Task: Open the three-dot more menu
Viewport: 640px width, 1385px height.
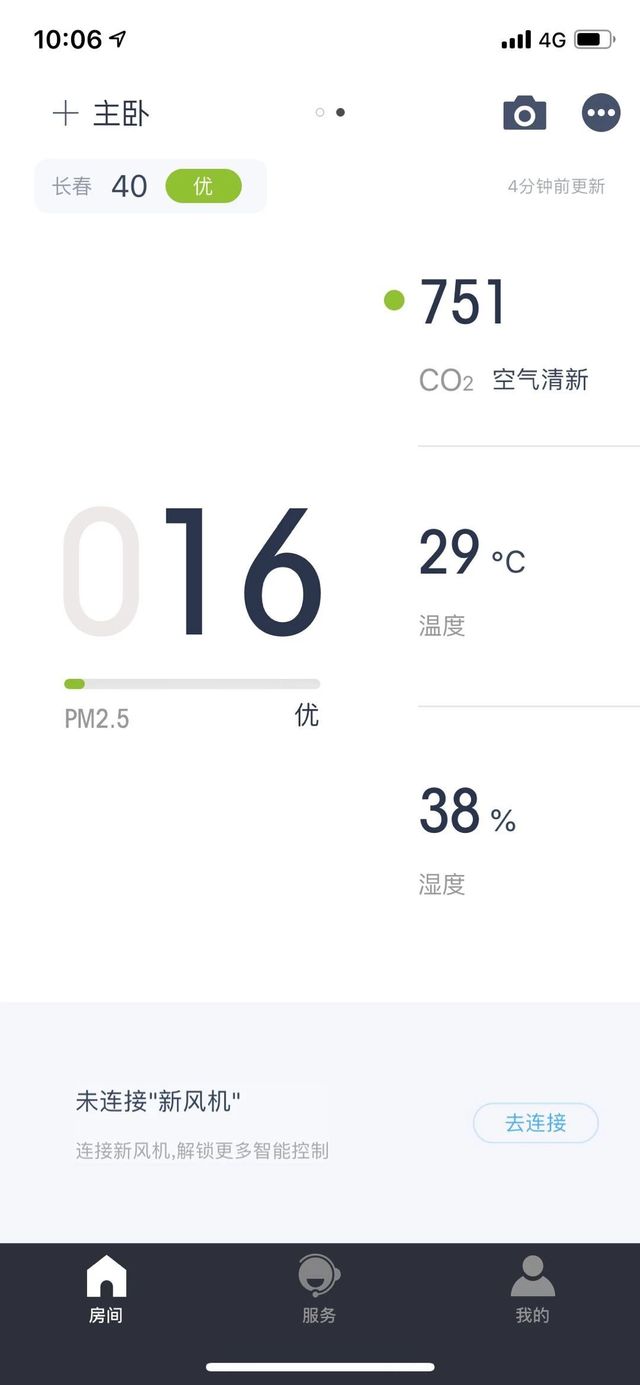Action: (x=601, y=113)
